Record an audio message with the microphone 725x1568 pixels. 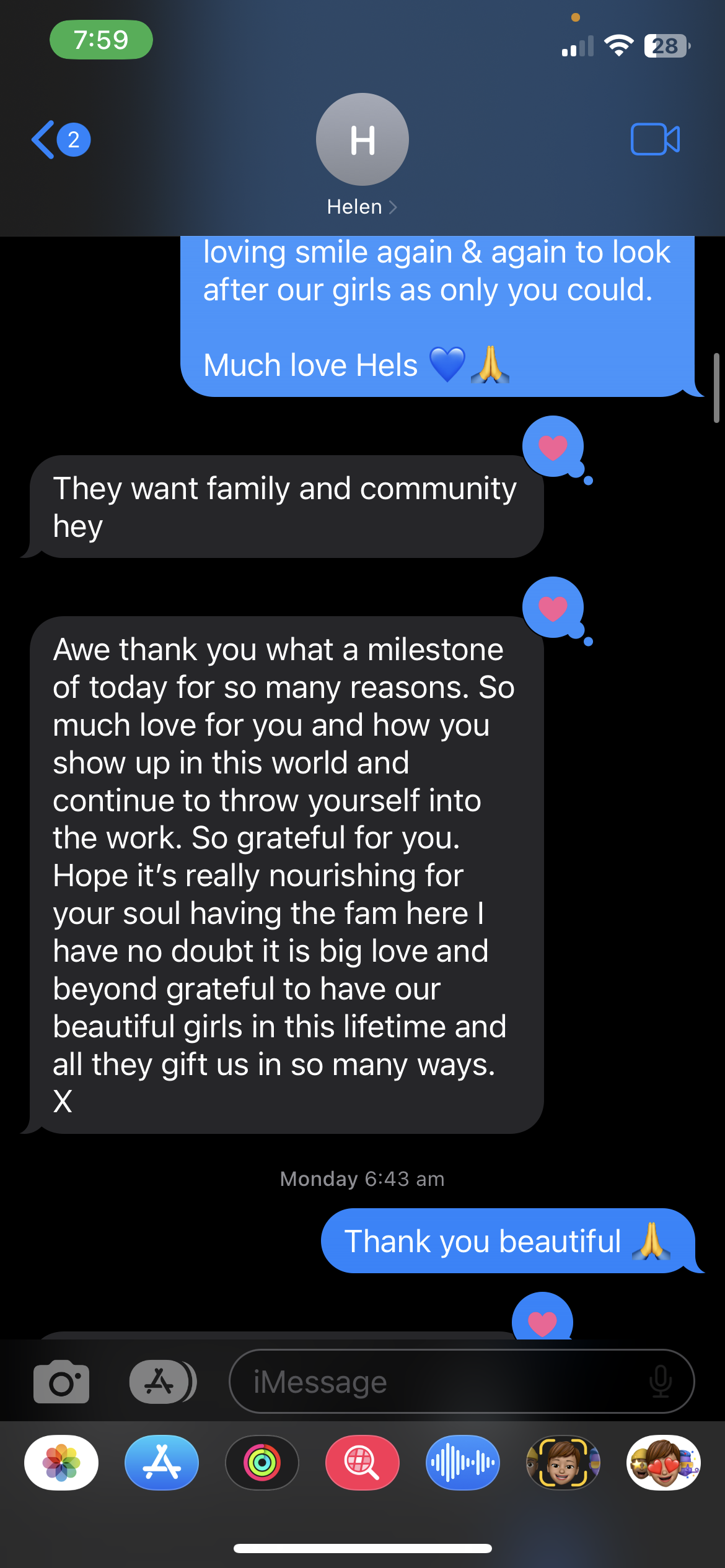pyautogui.click(x=661, y=1382)
